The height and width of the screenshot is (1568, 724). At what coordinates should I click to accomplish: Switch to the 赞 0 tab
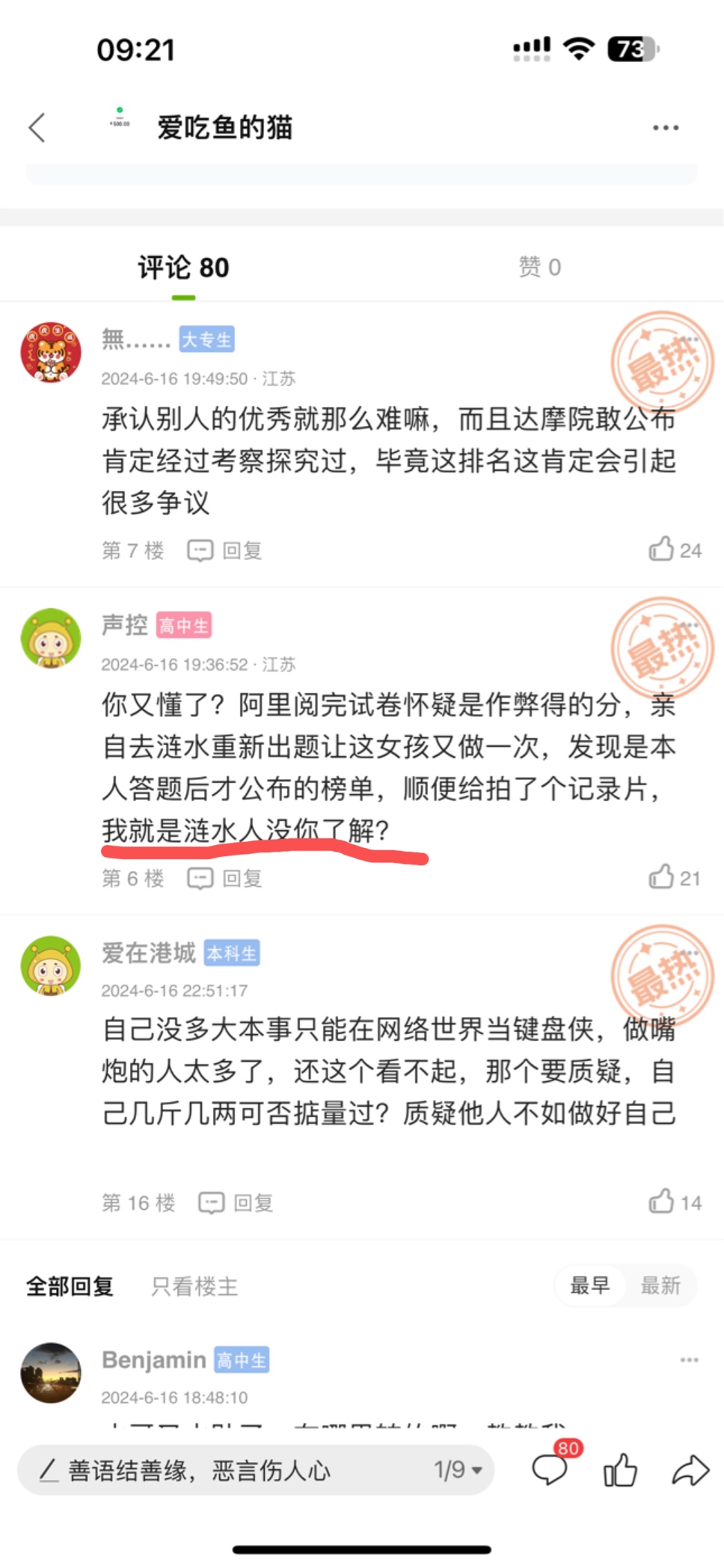tap(539, 267)
